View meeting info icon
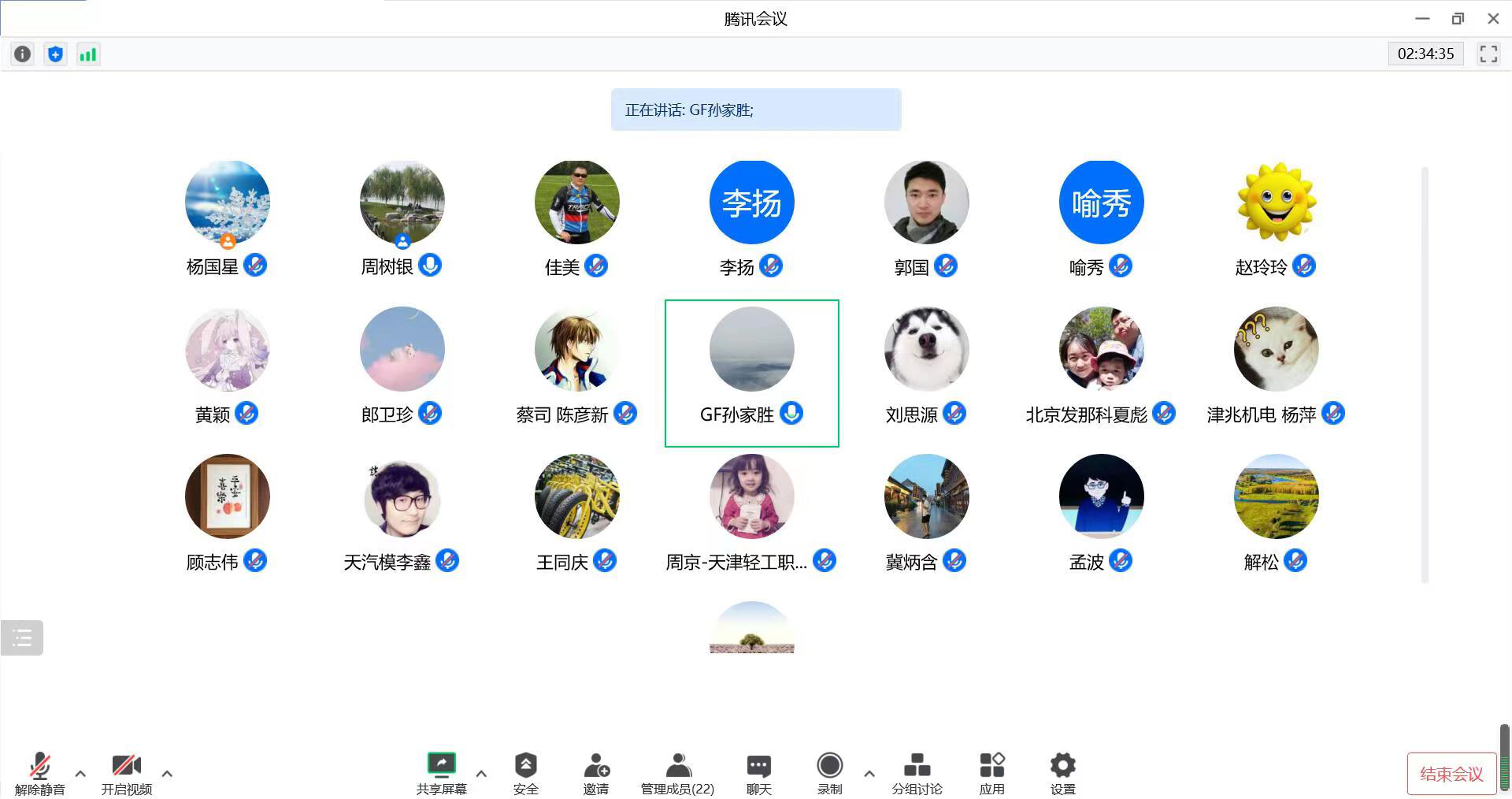Screen dimensions: 1512x799 22,54
